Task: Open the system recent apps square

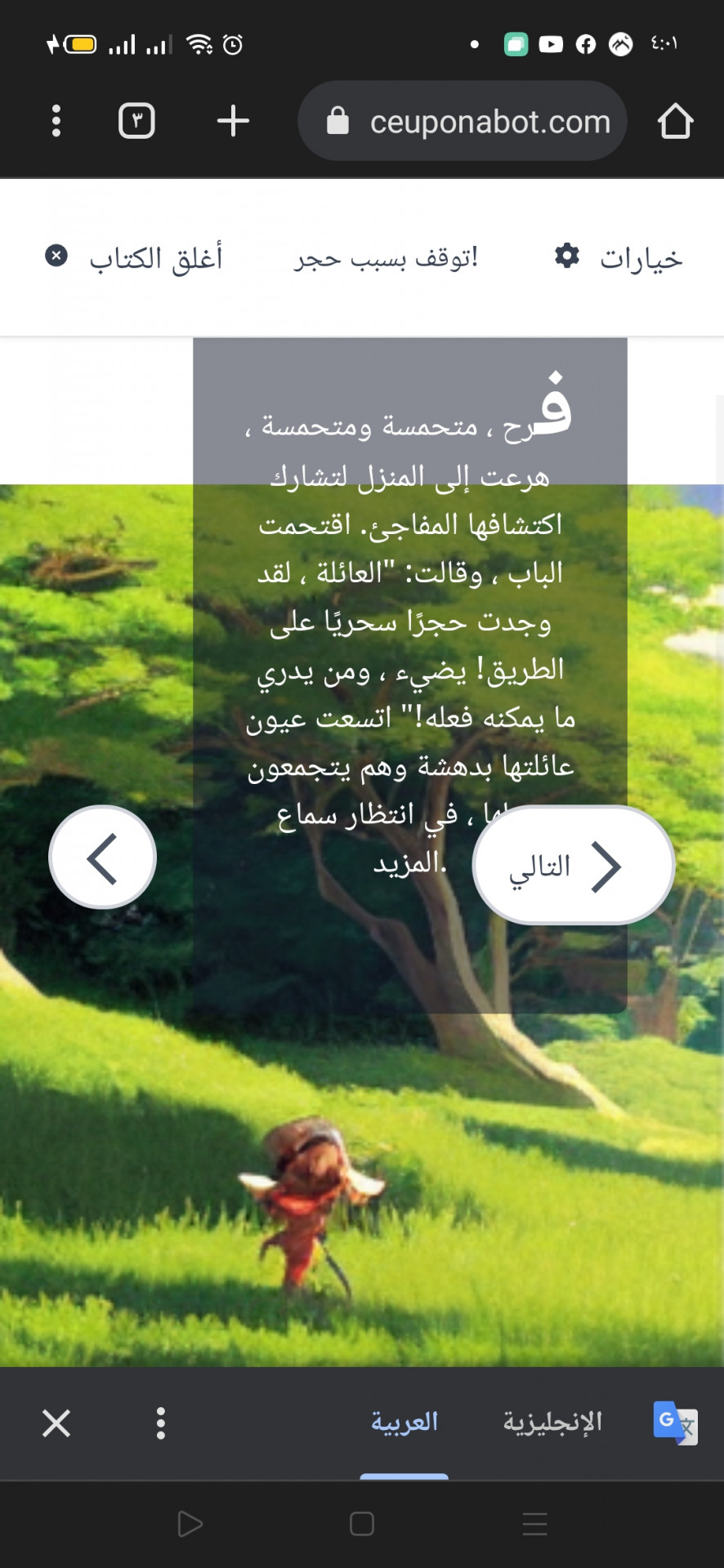Action: coord(361,1524)
